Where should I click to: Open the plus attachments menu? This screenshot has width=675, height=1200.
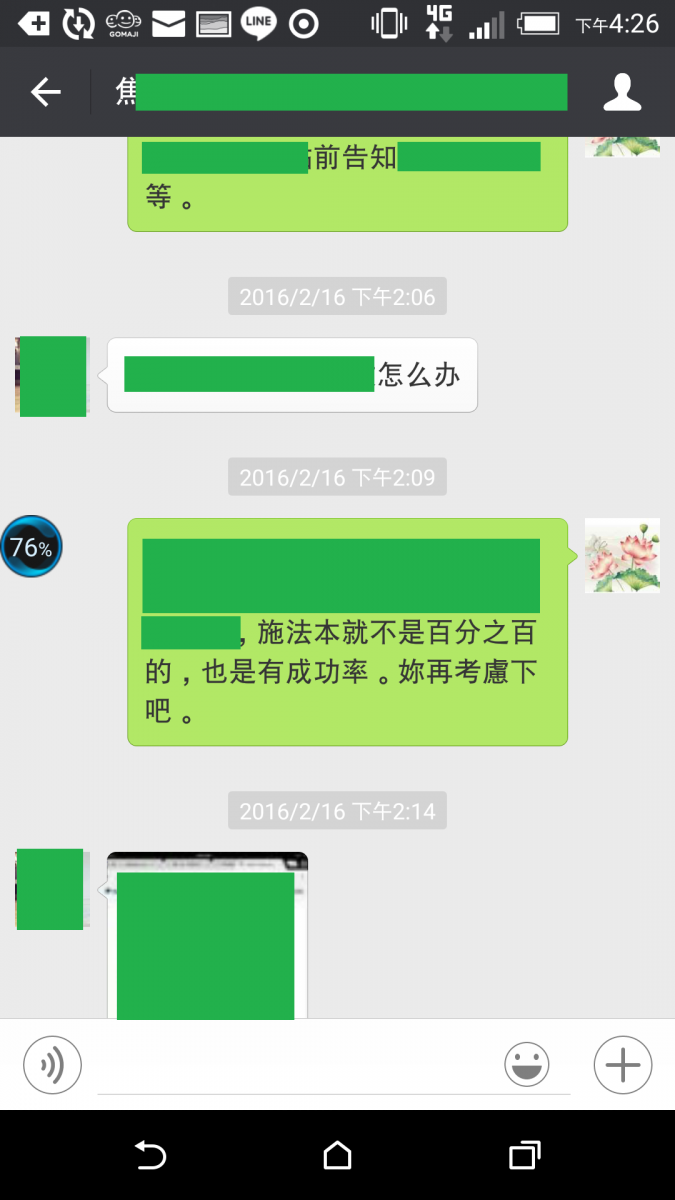[622, 1065]
